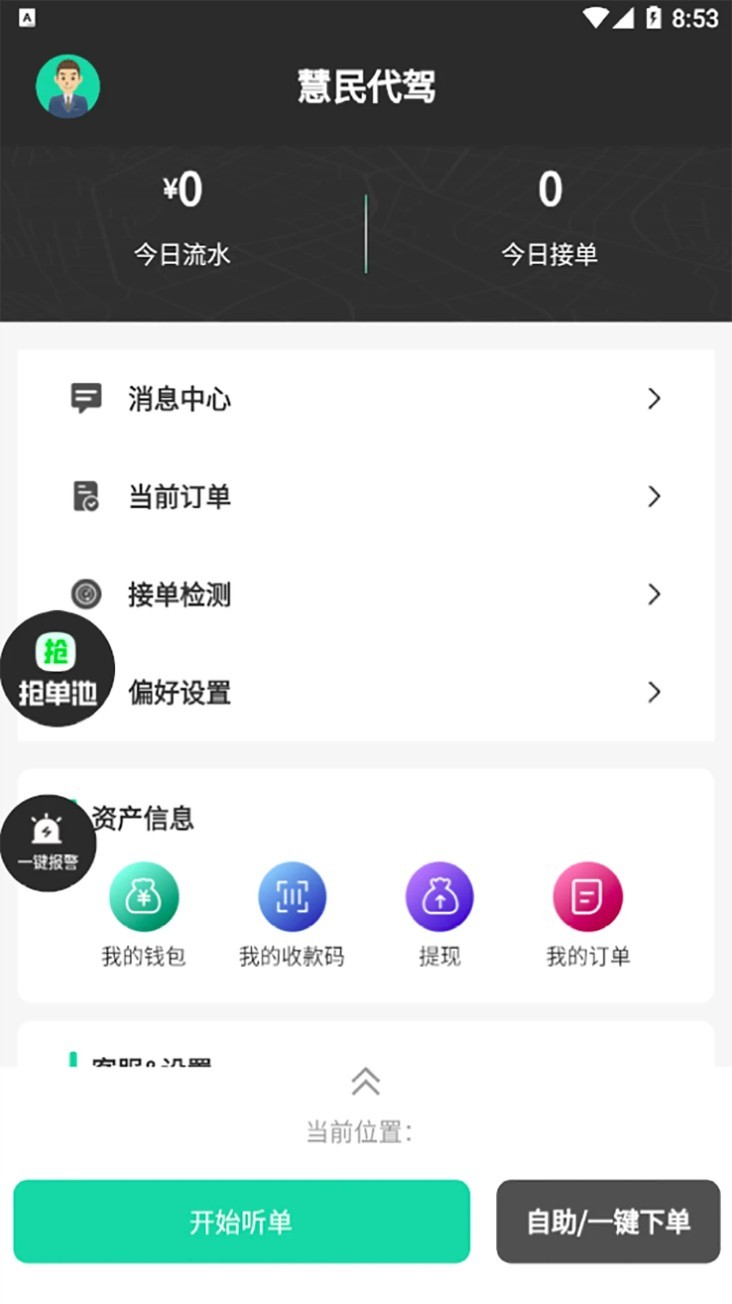Toggle 偏好设置 preferences entry
Screen dimensions: 732x1304
click(x=180, y=692)
